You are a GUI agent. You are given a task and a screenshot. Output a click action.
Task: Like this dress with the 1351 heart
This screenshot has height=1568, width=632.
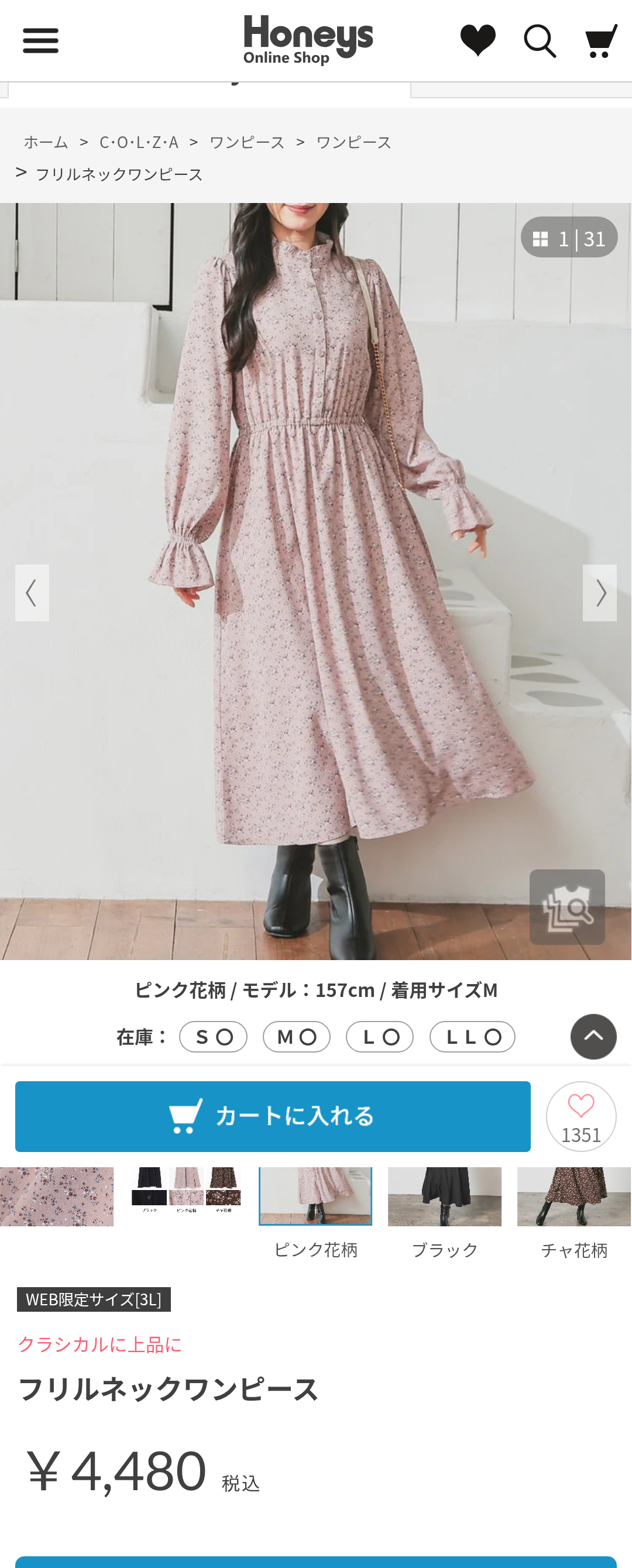point(581,1116)
